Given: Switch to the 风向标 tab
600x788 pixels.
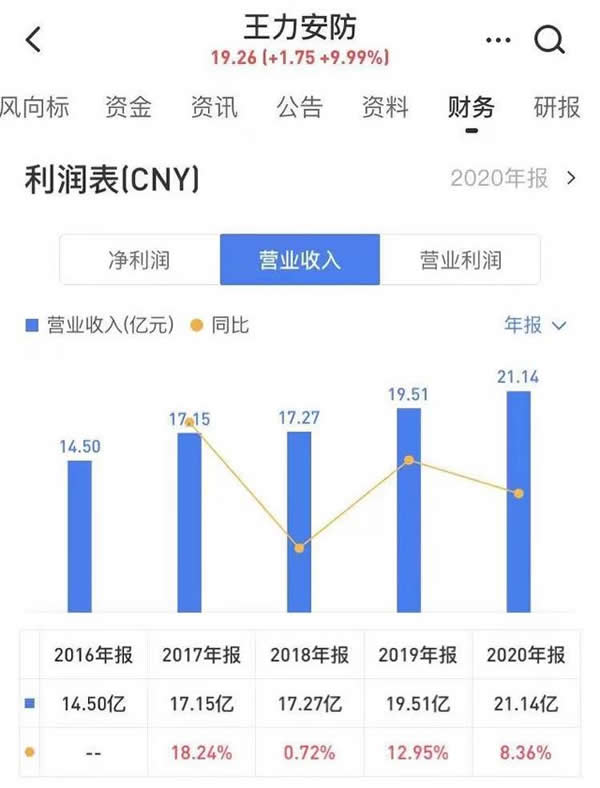Looking at the screenshot, I should 34,107.
